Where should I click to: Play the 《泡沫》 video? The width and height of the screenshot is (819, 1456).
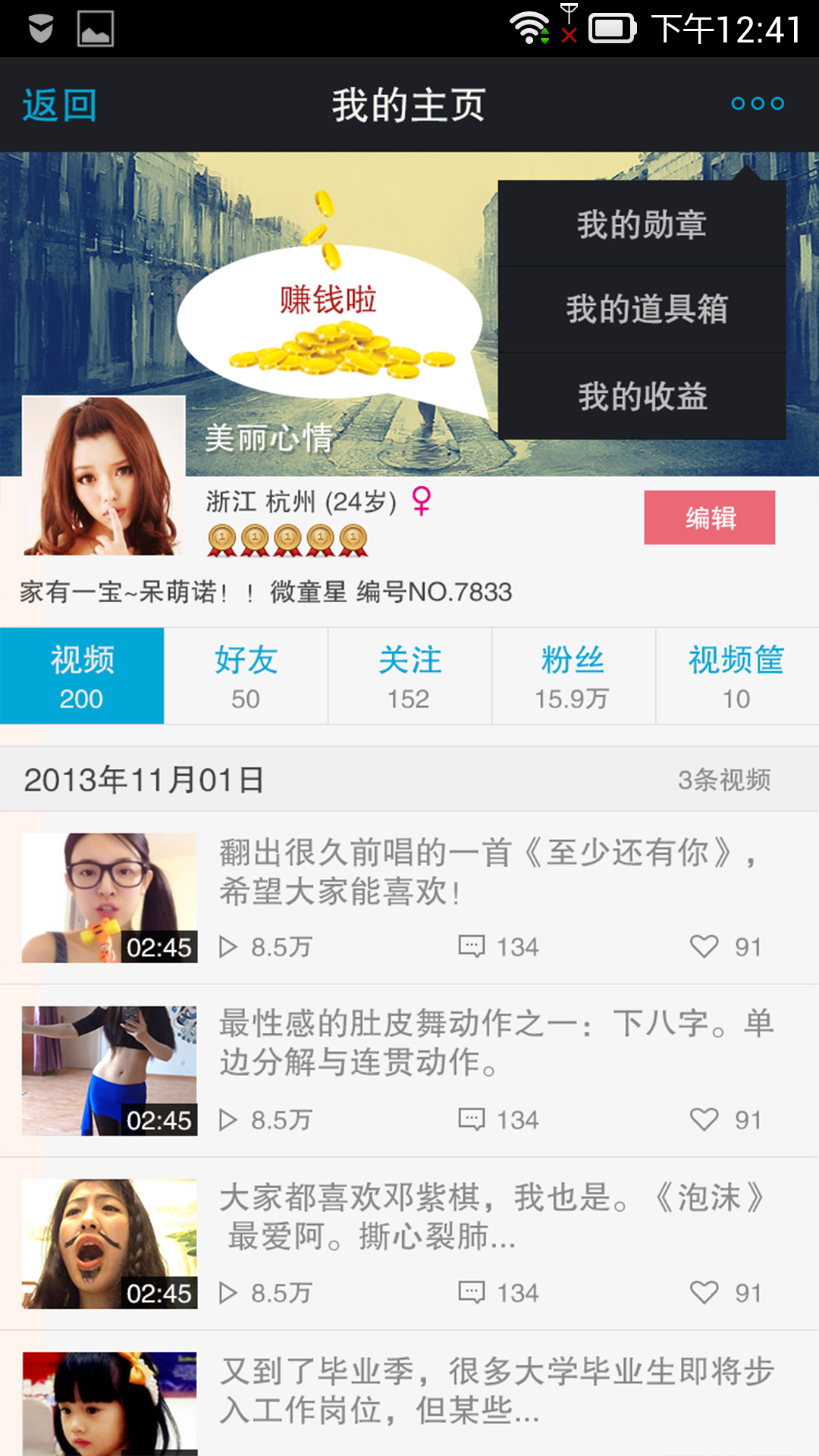[109, 1244]
